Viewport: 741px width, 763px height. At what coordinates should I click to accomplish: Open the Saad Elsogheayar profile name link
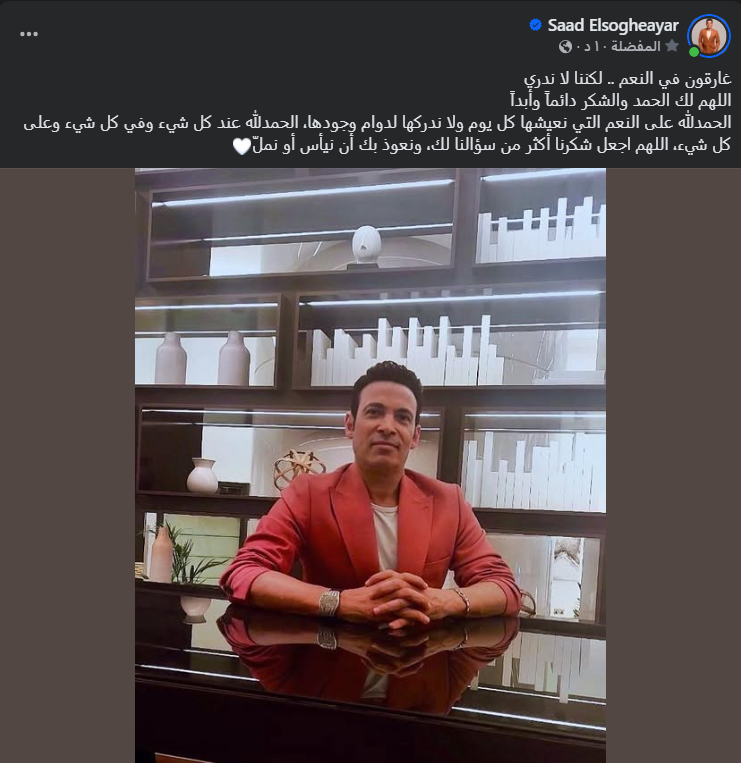(612, 24)
